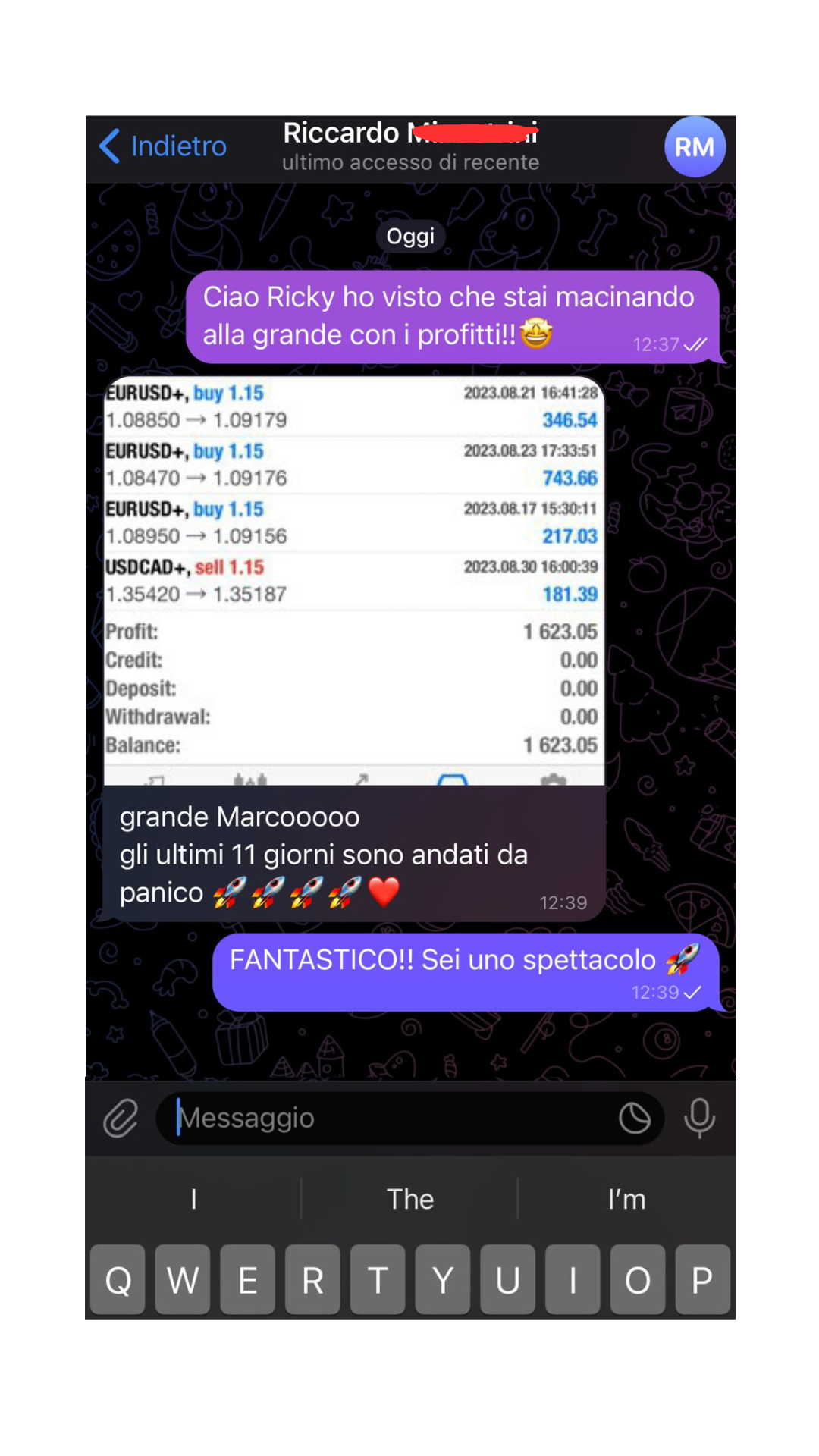Screen dimensions: 819x1456
Task: Tap the RM contact avatar in the header
Action: click(694, 146)
